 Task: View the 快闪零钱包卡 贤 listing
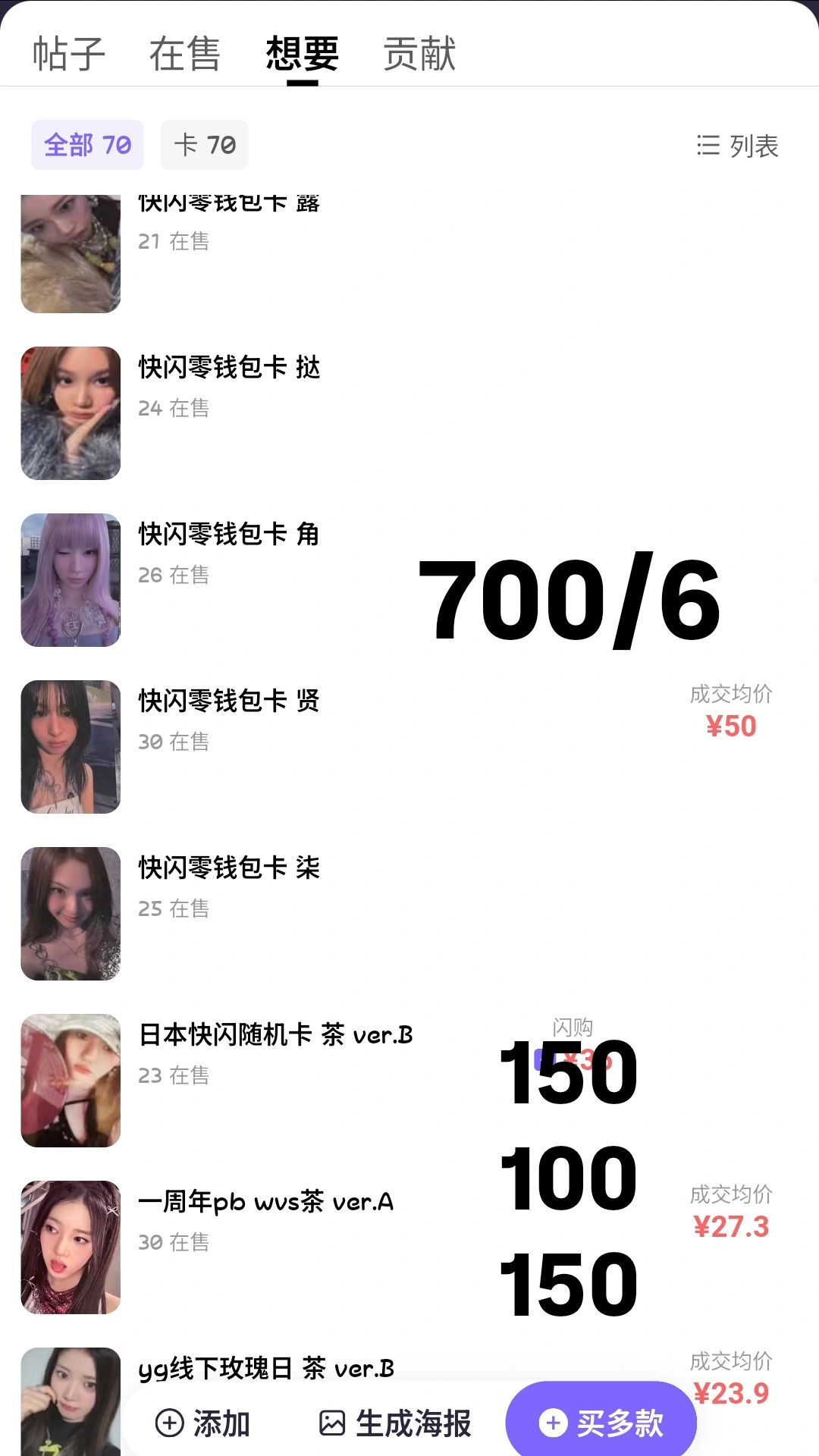(x=228, y=702)
